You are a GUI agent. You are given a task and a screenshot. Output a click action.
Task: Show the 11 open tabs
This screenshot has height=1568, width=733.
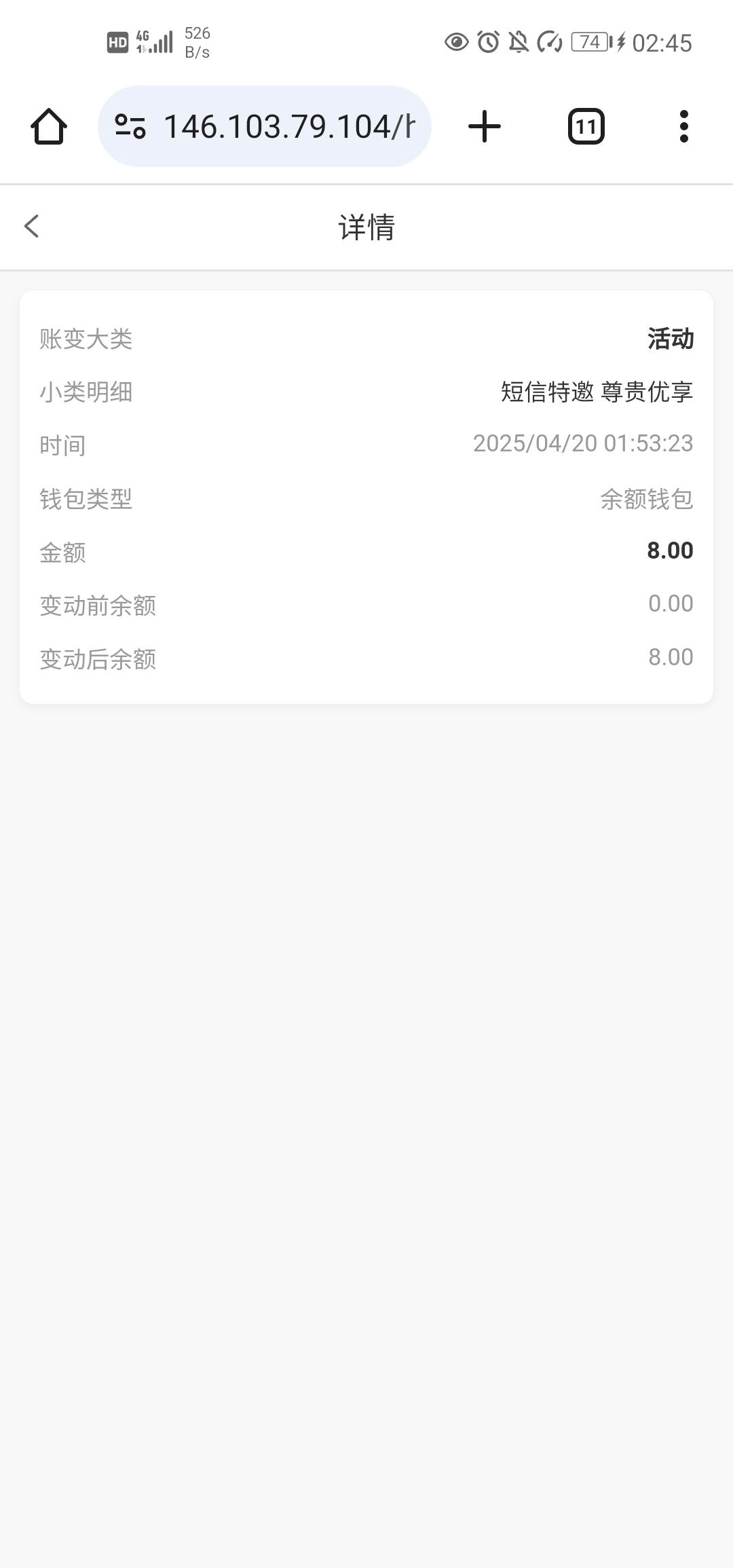tap(586, 126)
